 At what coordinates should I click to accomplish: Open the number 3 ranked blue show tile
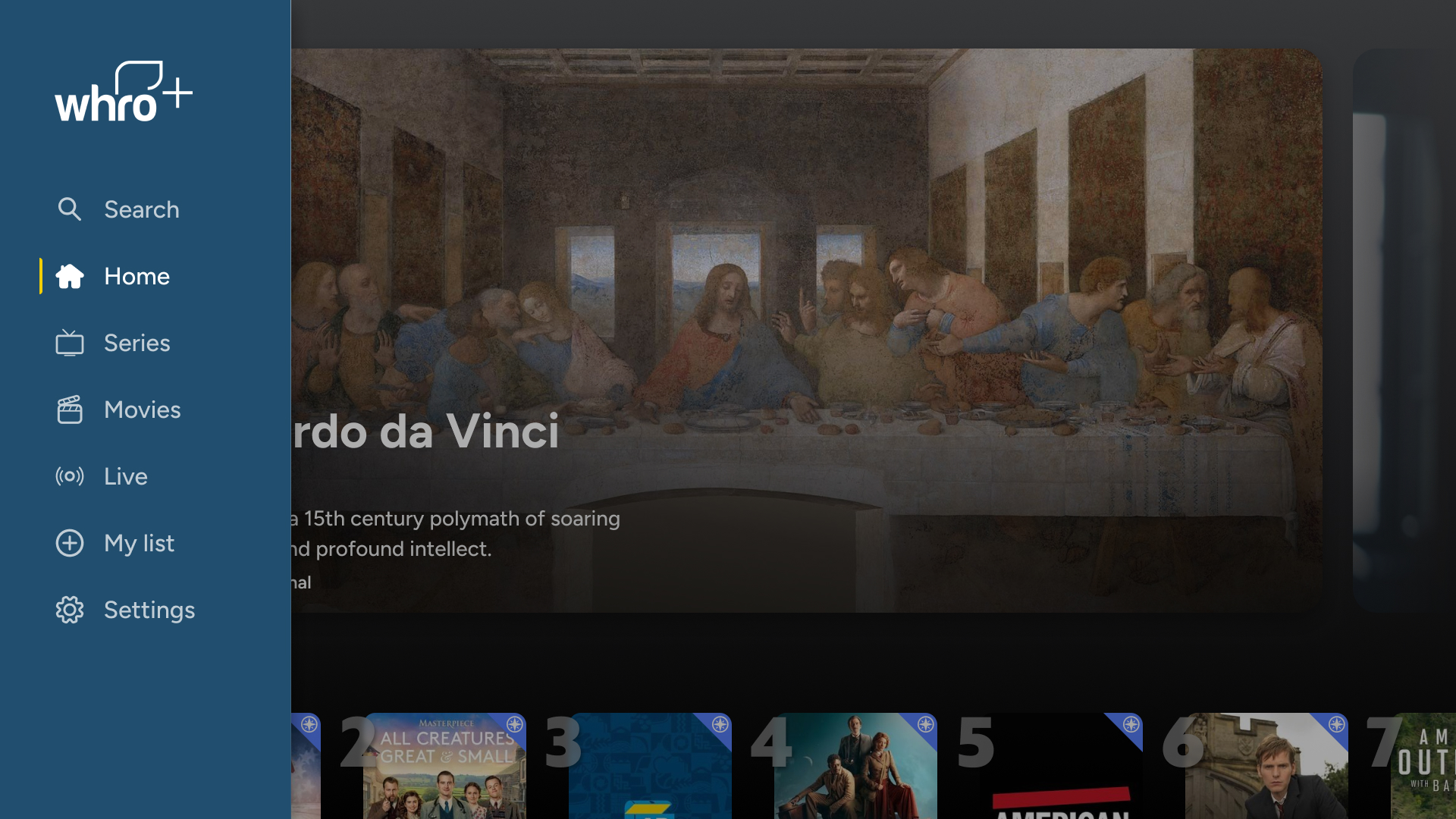click(649, 766)
